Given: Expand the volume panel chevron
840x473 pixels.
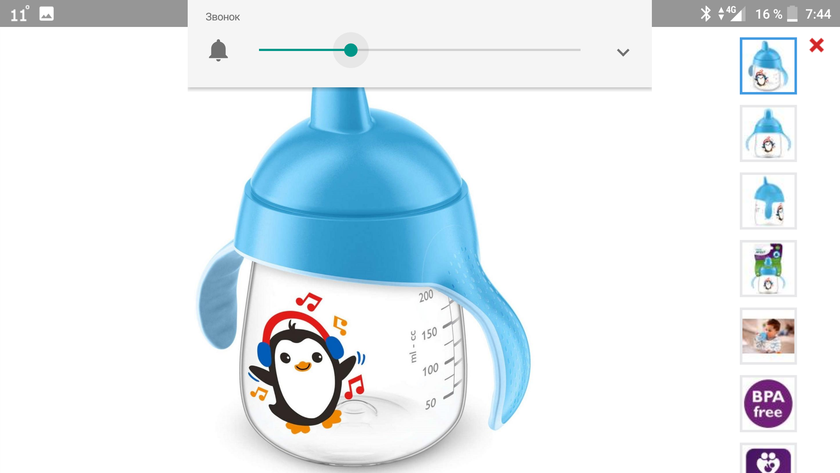Looking at the screenshot, I should point(623,52).
